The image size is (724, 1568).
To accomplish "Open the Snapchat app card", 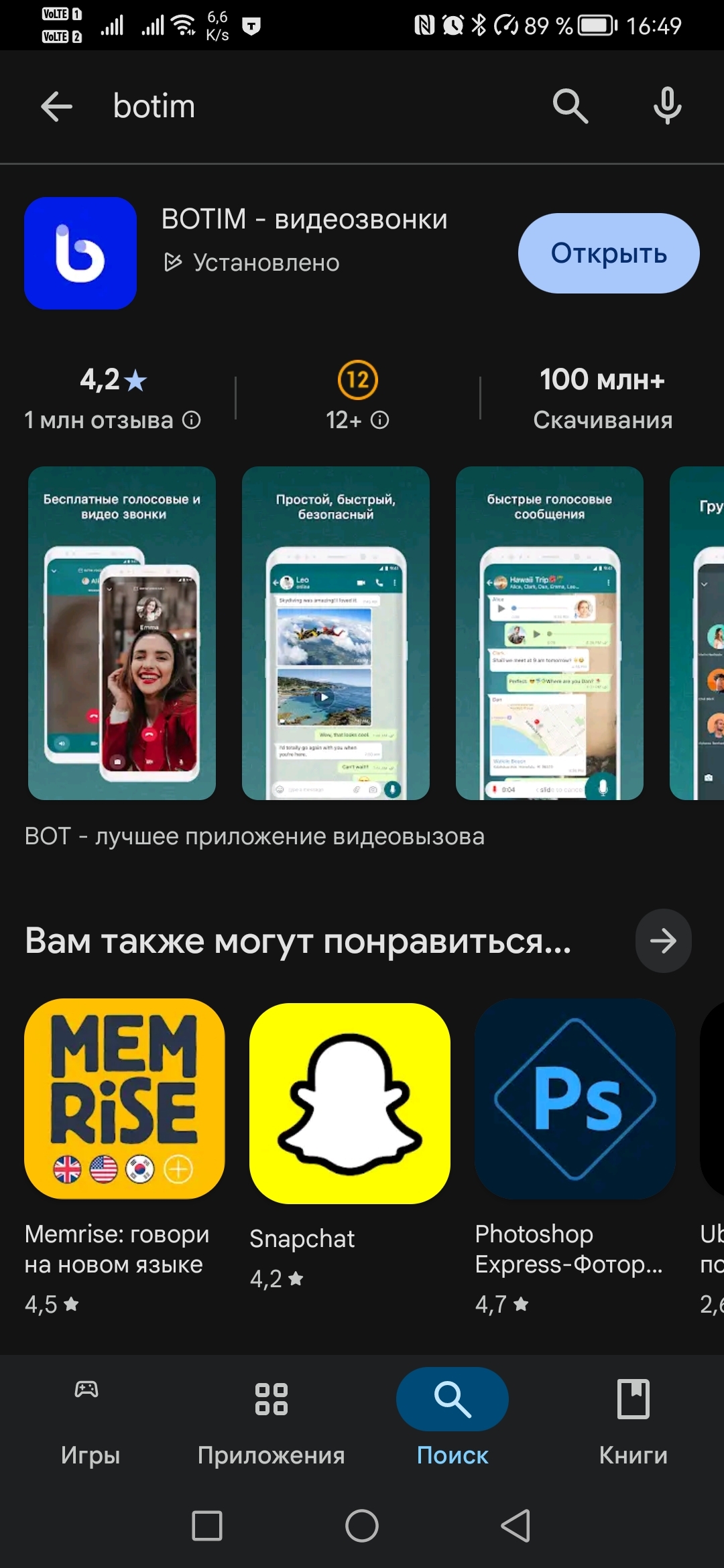I will 350,1146.
